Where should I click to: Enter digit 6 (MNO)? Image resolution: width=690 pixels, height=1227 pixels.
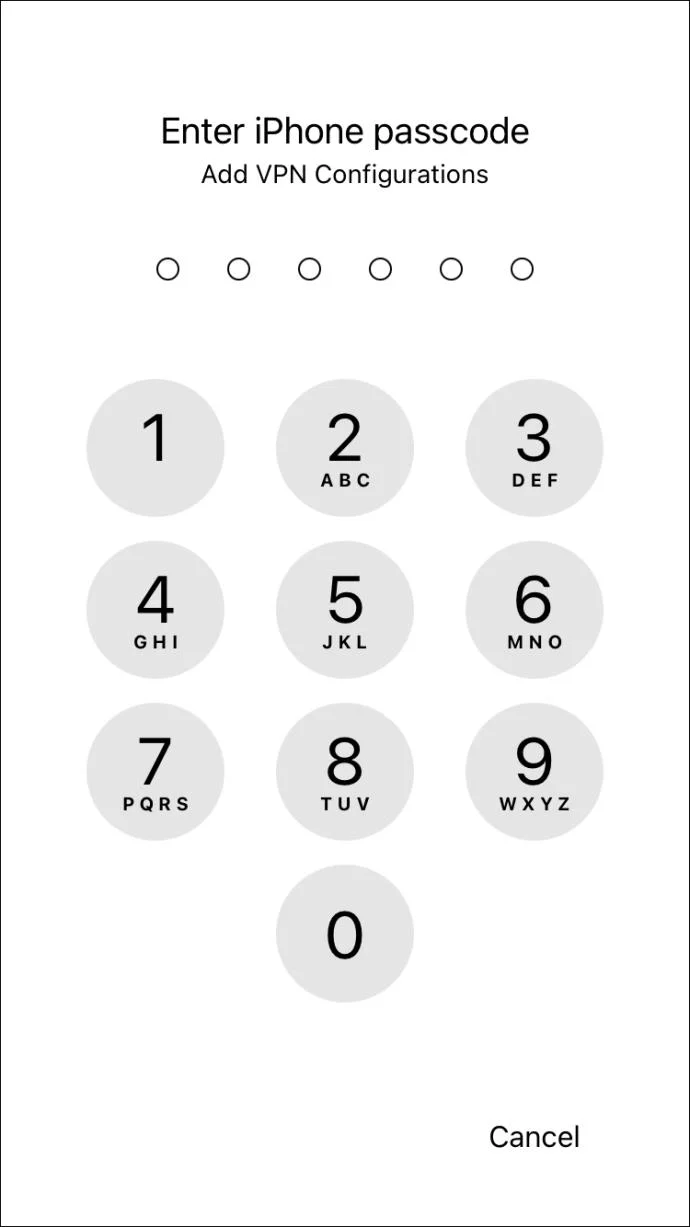coord(534,610)
